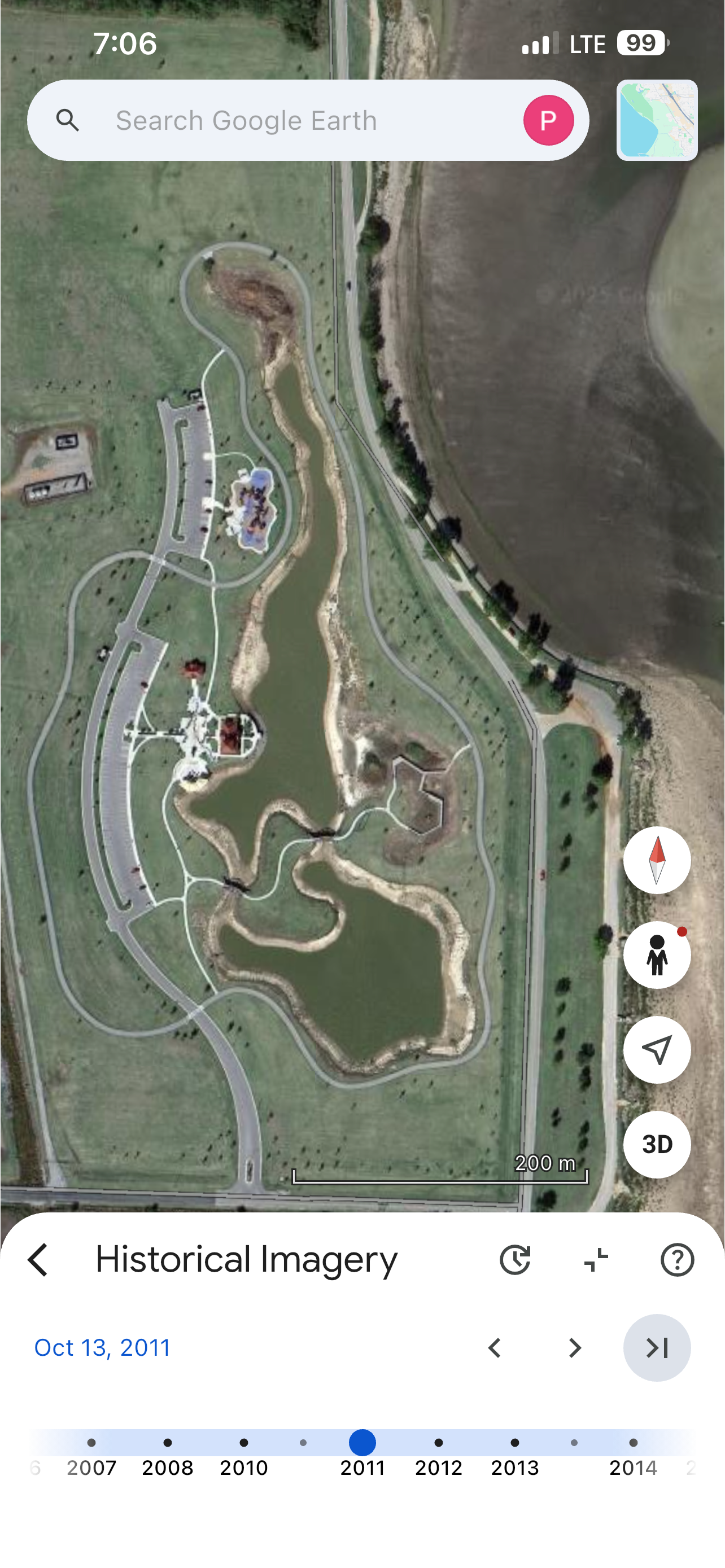The height and width of the screenshot is (1568, 725).
Task: Open the Search Google Earth field
Action: [274, 121]
